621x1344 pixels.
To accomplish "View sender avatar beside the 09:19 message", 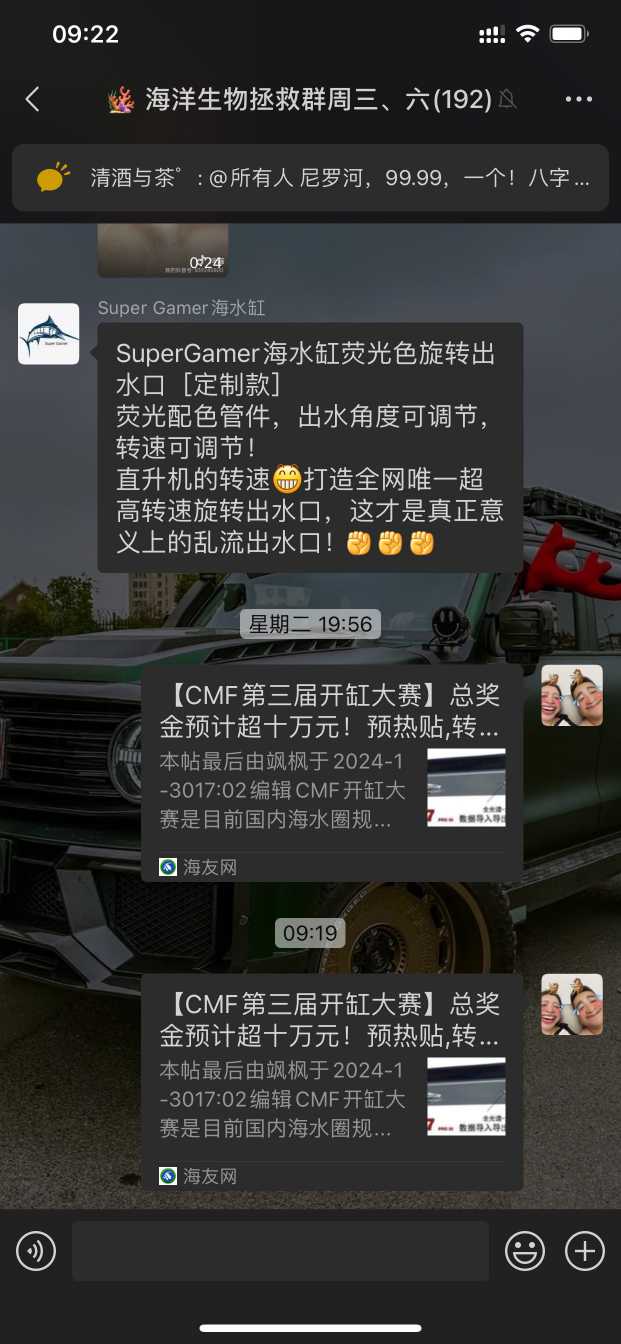I will click(x=572, y=1004).
